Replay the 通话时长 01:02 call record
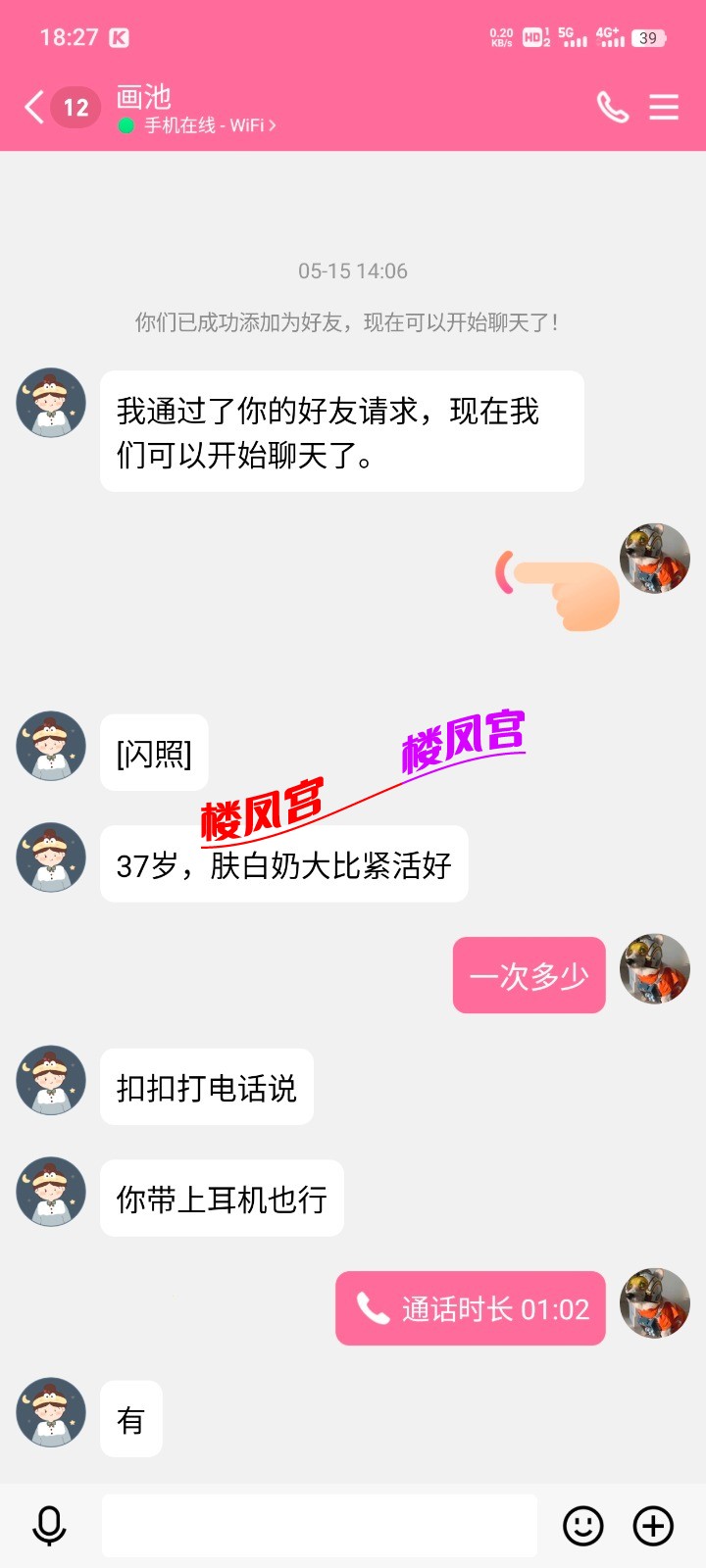This screenshot has height=1568, width=706. point(471,1307)
